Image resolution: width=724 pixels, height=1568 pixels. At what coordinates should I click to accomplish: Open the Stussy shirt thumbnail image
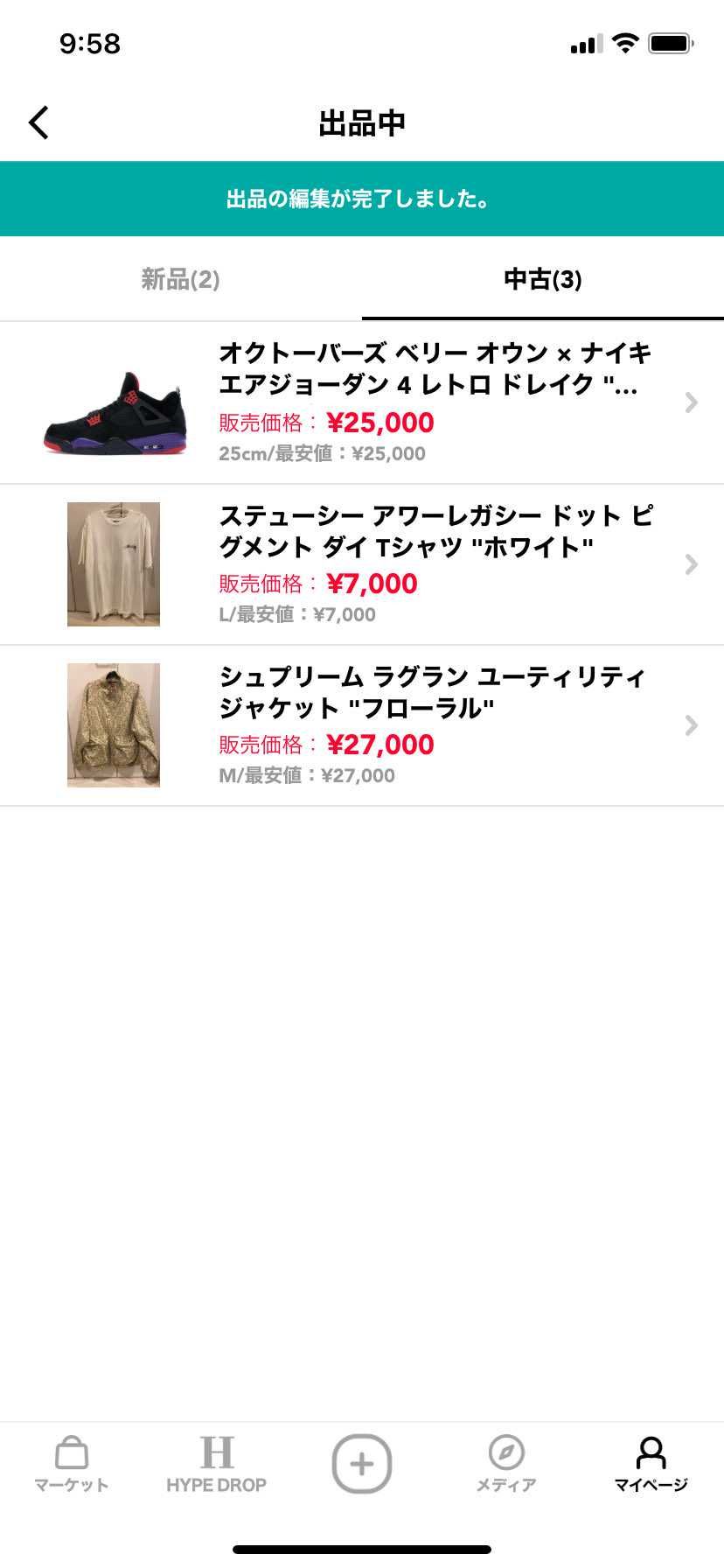tap(114, 564)
